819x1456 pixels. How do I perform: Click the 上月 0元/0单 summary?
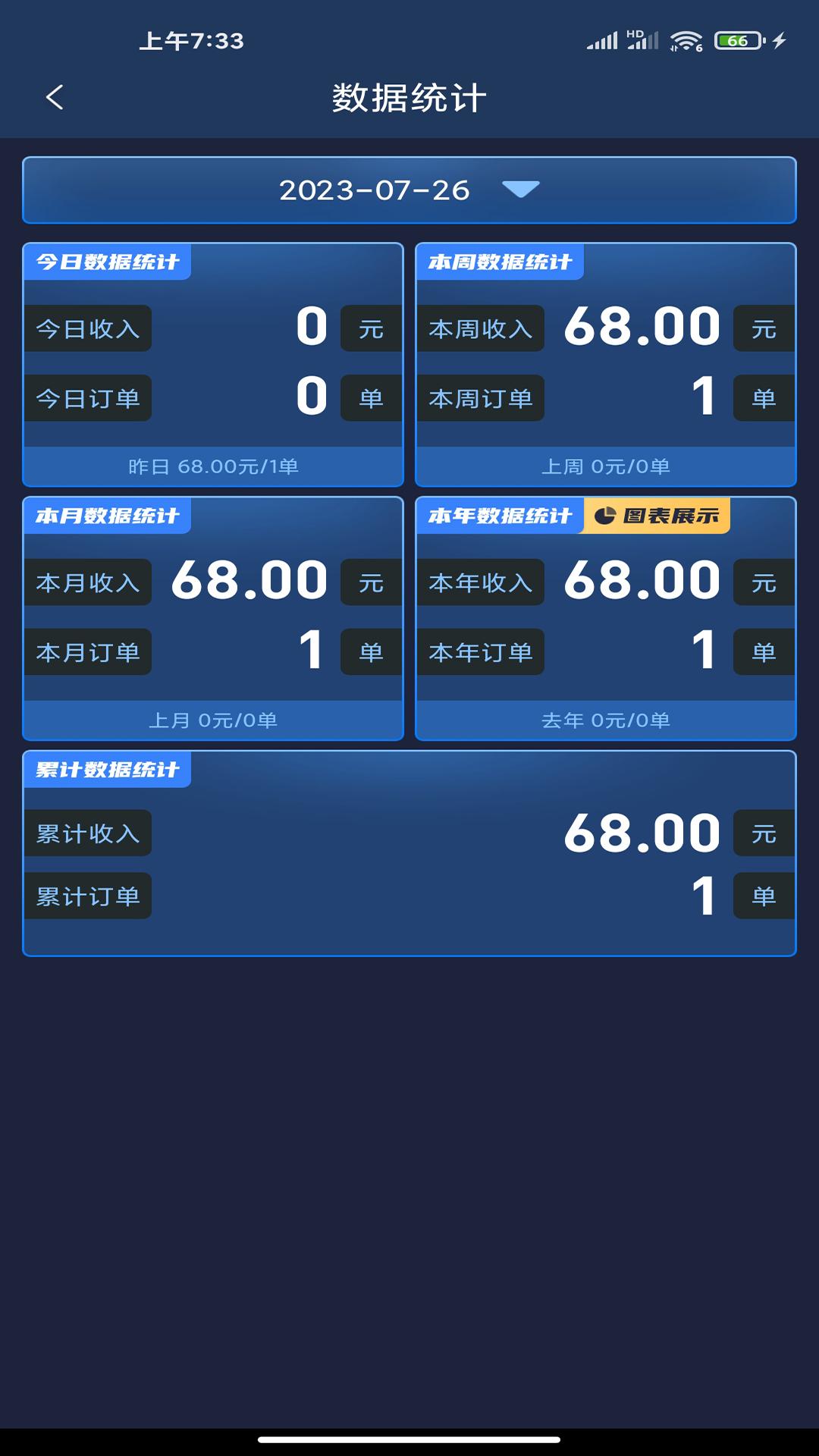pos(213,721)
